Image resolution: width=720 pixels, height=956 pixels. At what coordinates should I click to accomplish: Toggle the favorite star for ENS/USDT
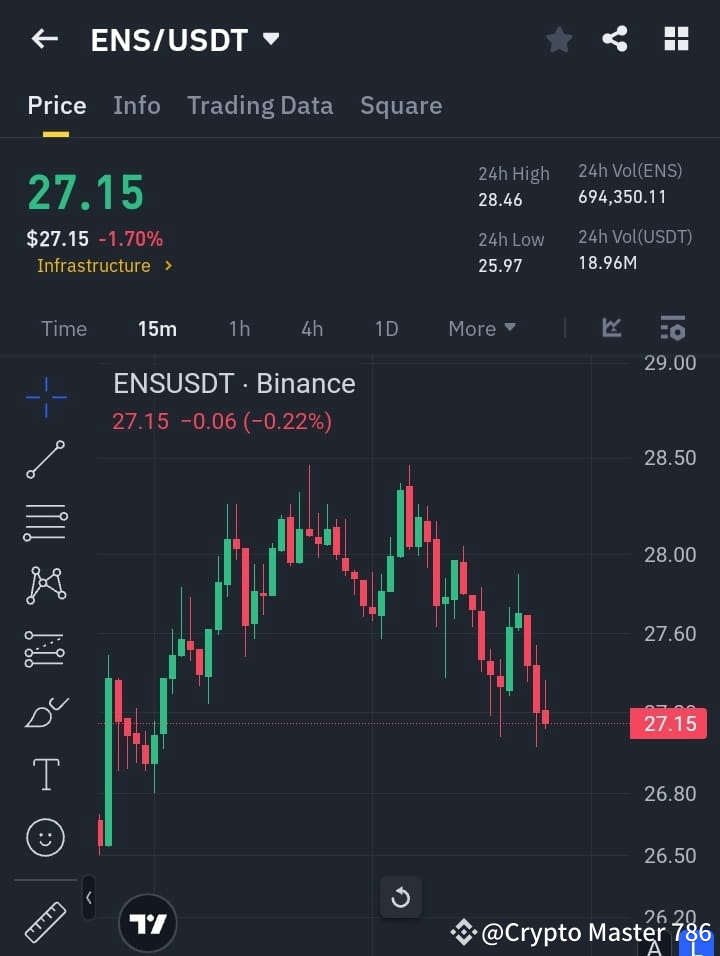[x=558, y=39]
